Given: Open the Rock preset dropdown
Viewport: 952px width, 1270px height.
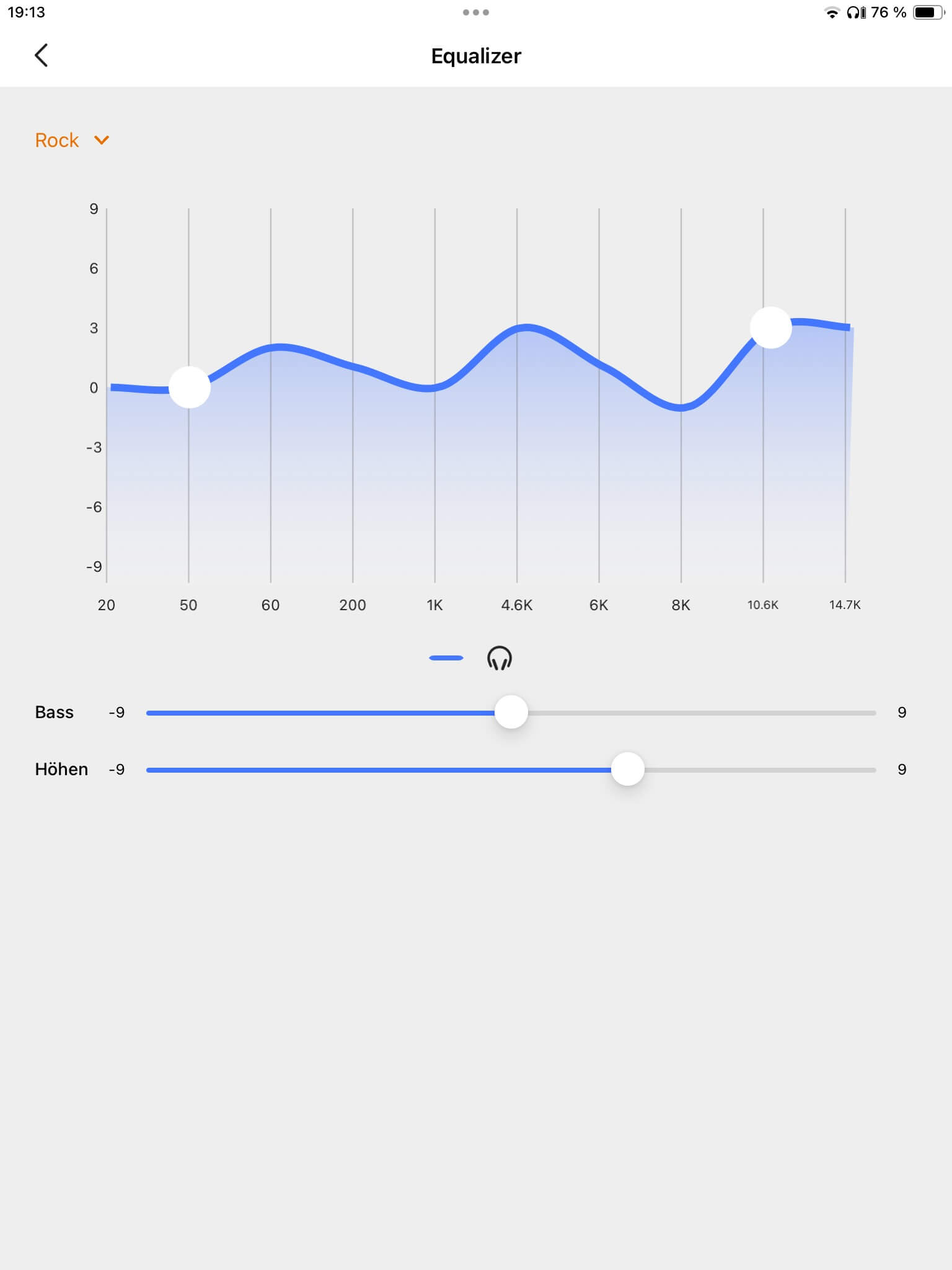Looking at the screenshot, I should click(72, 140).
